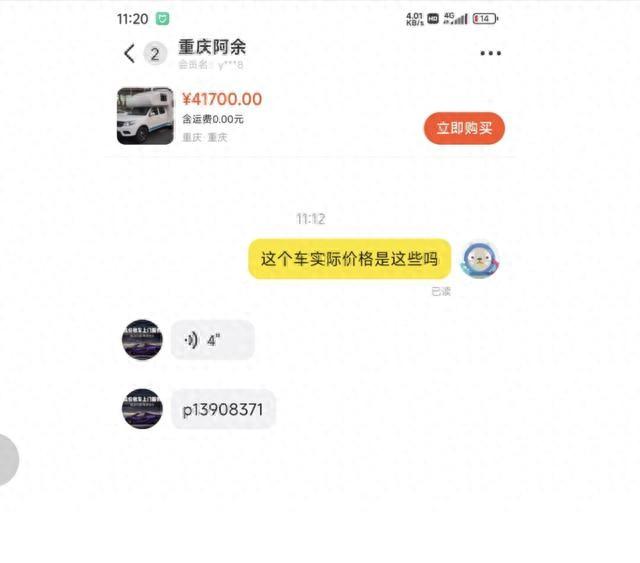
Task: Tap your own avatar beside the yellow message
Action: (480, 260)
